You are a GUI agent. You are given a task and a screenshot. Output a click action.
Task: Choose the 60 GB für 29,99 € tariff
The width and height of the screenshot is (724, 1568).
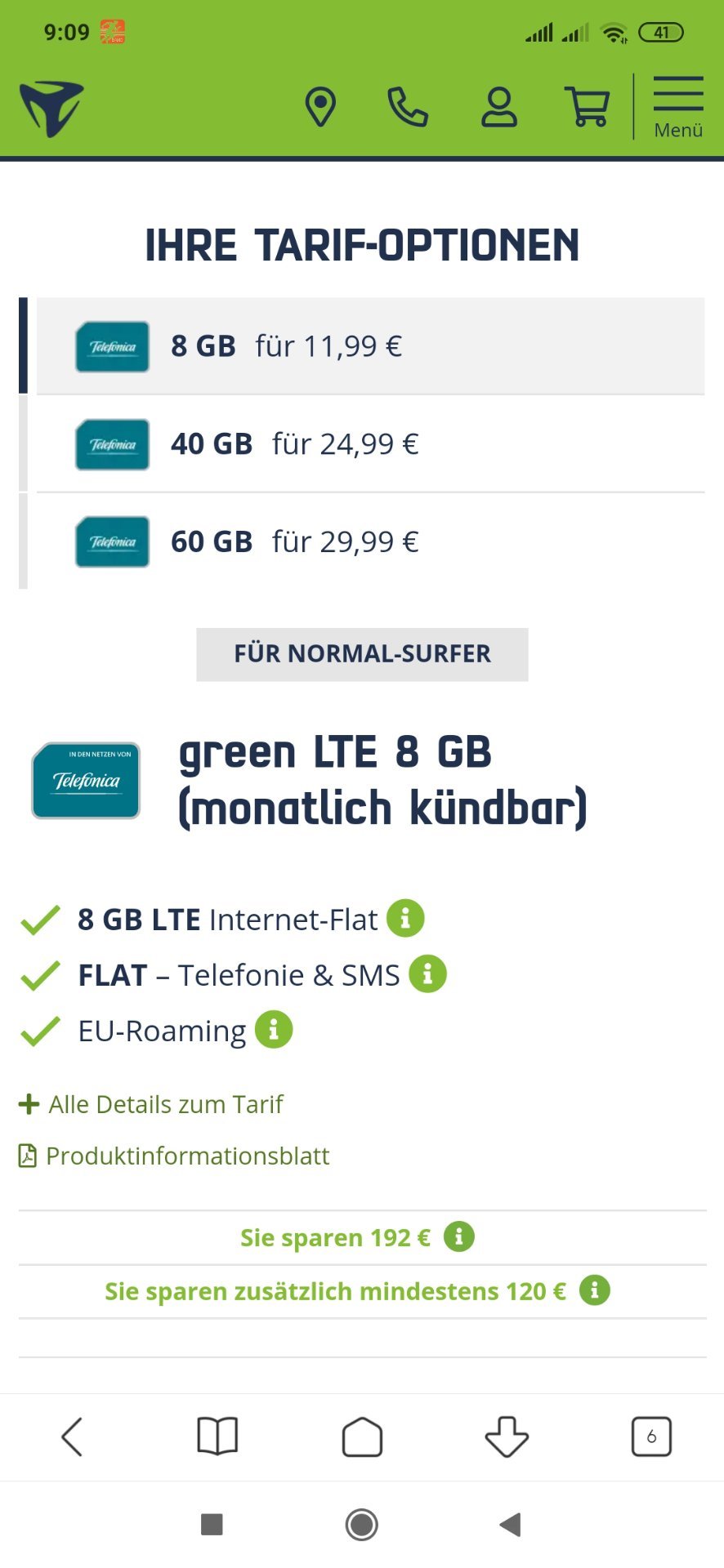[x=370, y=541]
